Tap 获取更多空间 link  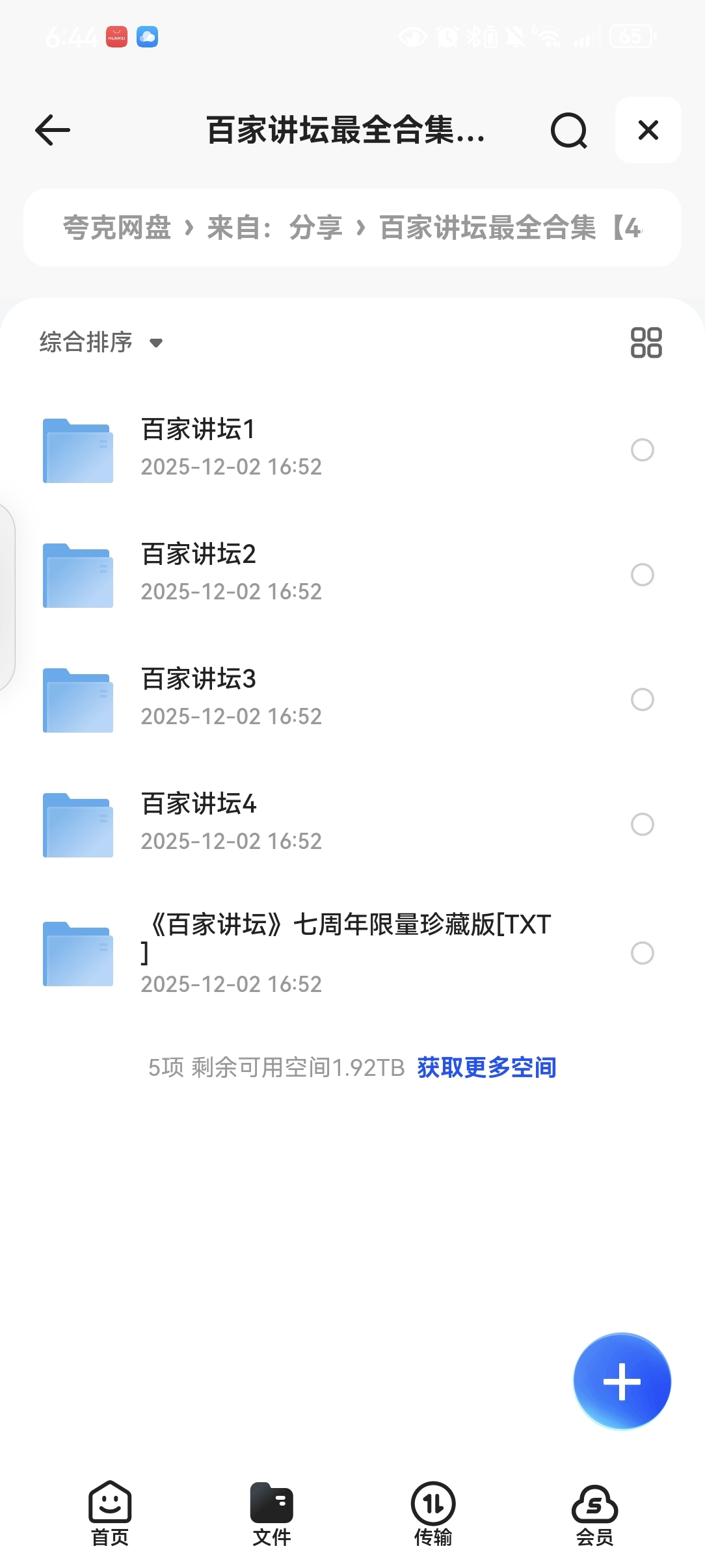[x=486, y=1067]
